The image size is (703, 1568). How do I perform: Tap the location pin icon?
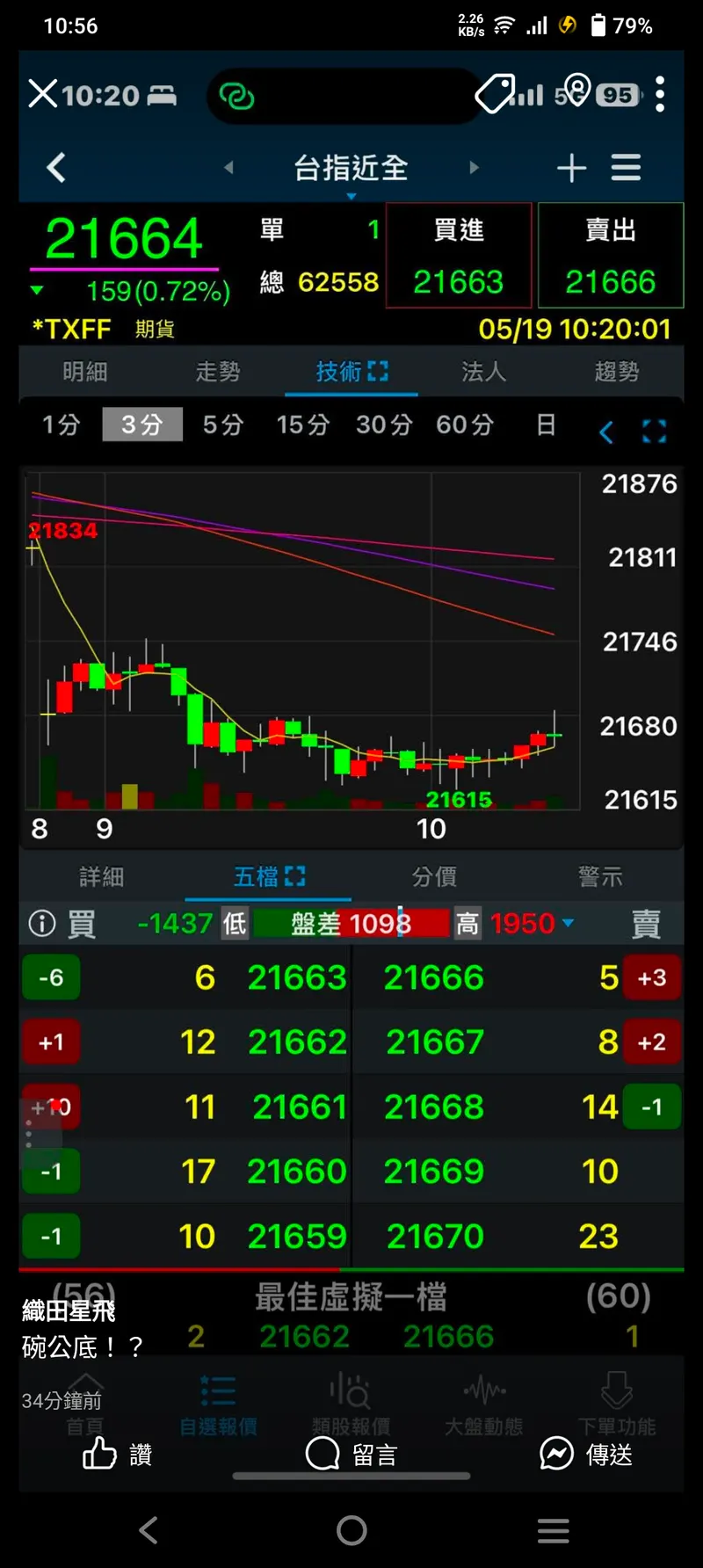576,90
